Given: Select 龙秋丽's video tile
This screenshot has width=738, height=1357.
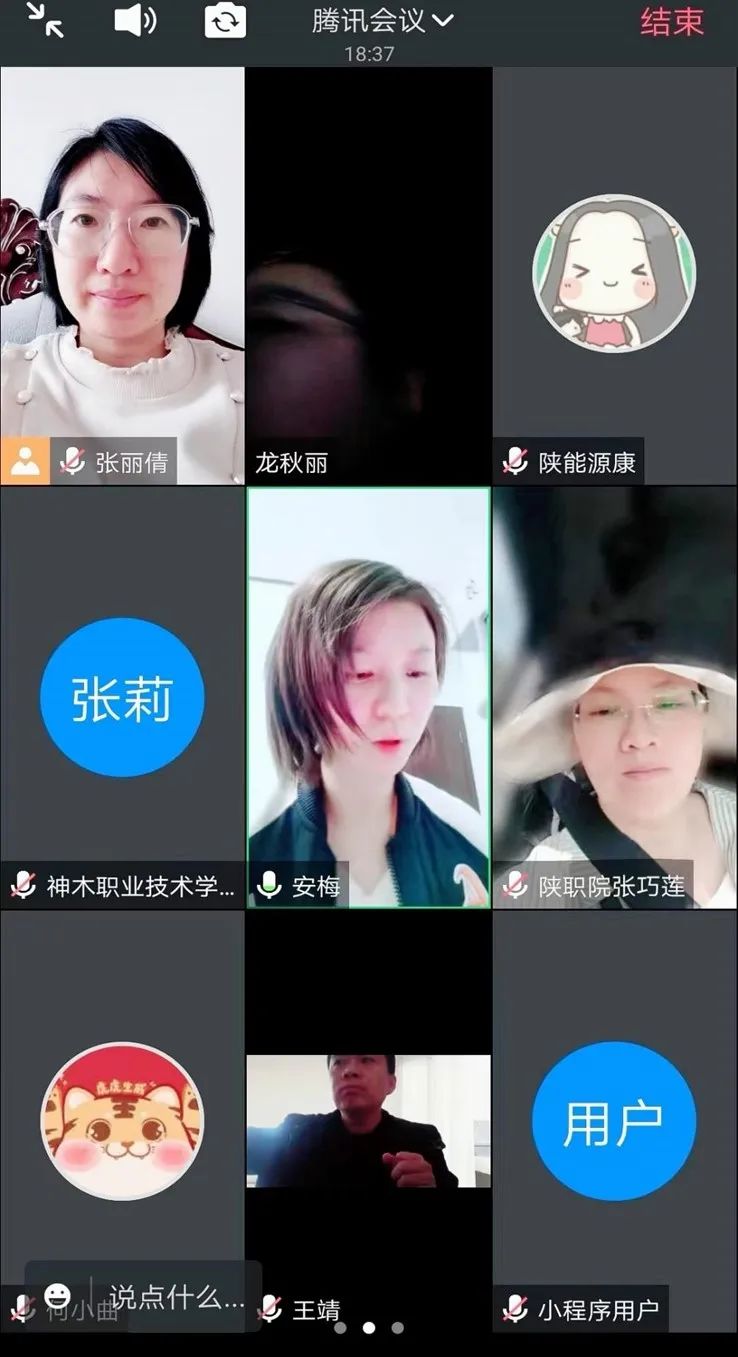Looking at the screenshot, I should pyautogui.click(x=368, y=275).
